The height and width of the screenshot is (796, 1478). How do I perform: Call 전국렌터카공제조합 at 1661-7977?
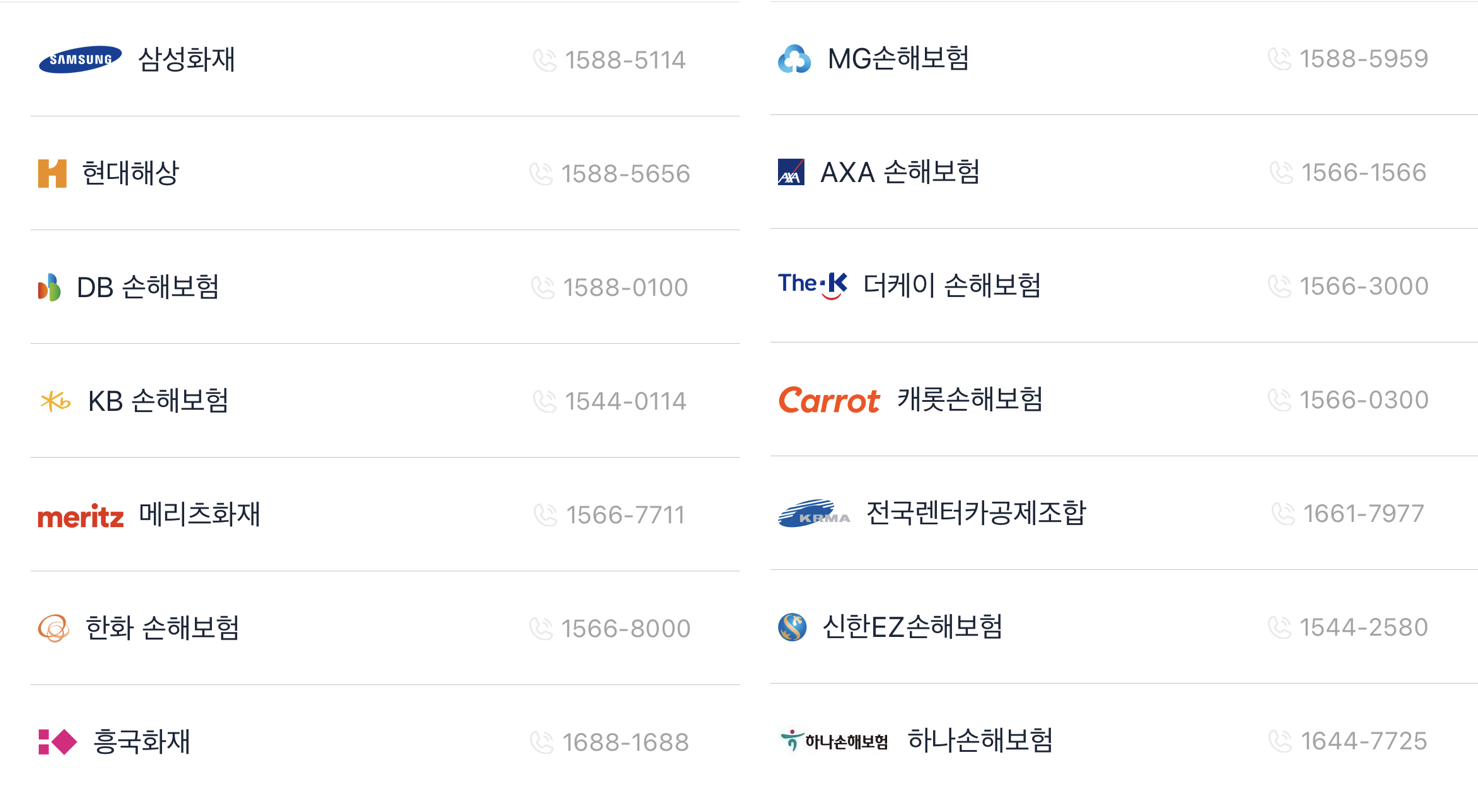coord(1348,514)
